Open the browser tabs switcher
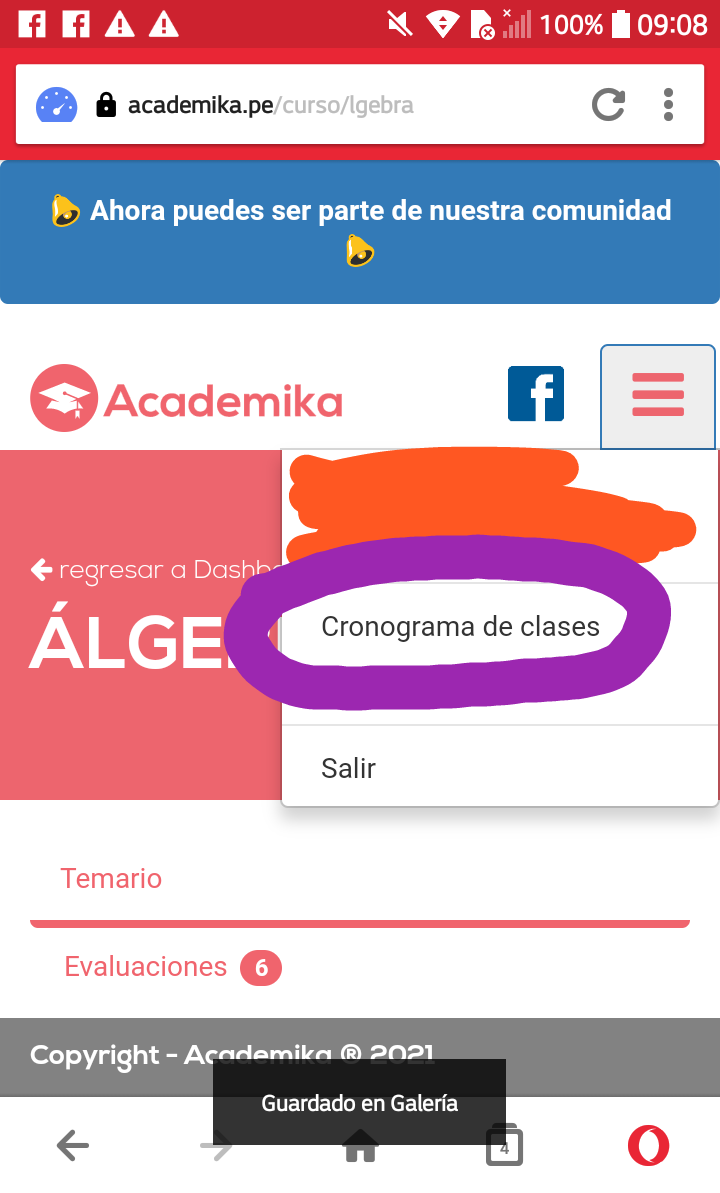Image resolution: width=720 pixels, height=1193 pixels. (x=504, y=1147)
